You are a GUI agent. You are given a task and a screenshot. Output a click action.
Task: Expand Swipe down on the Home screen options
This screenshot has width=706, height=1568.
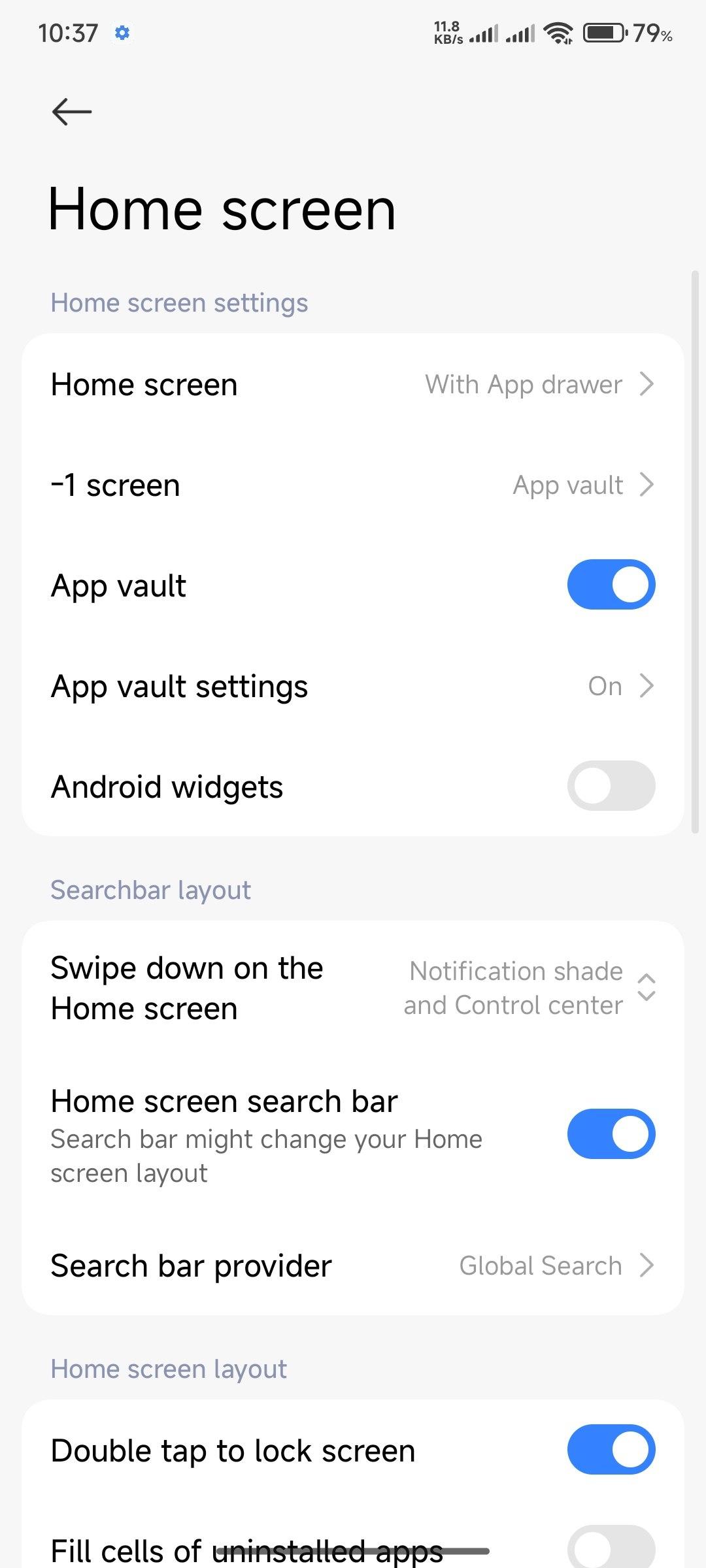coord(353,988)
